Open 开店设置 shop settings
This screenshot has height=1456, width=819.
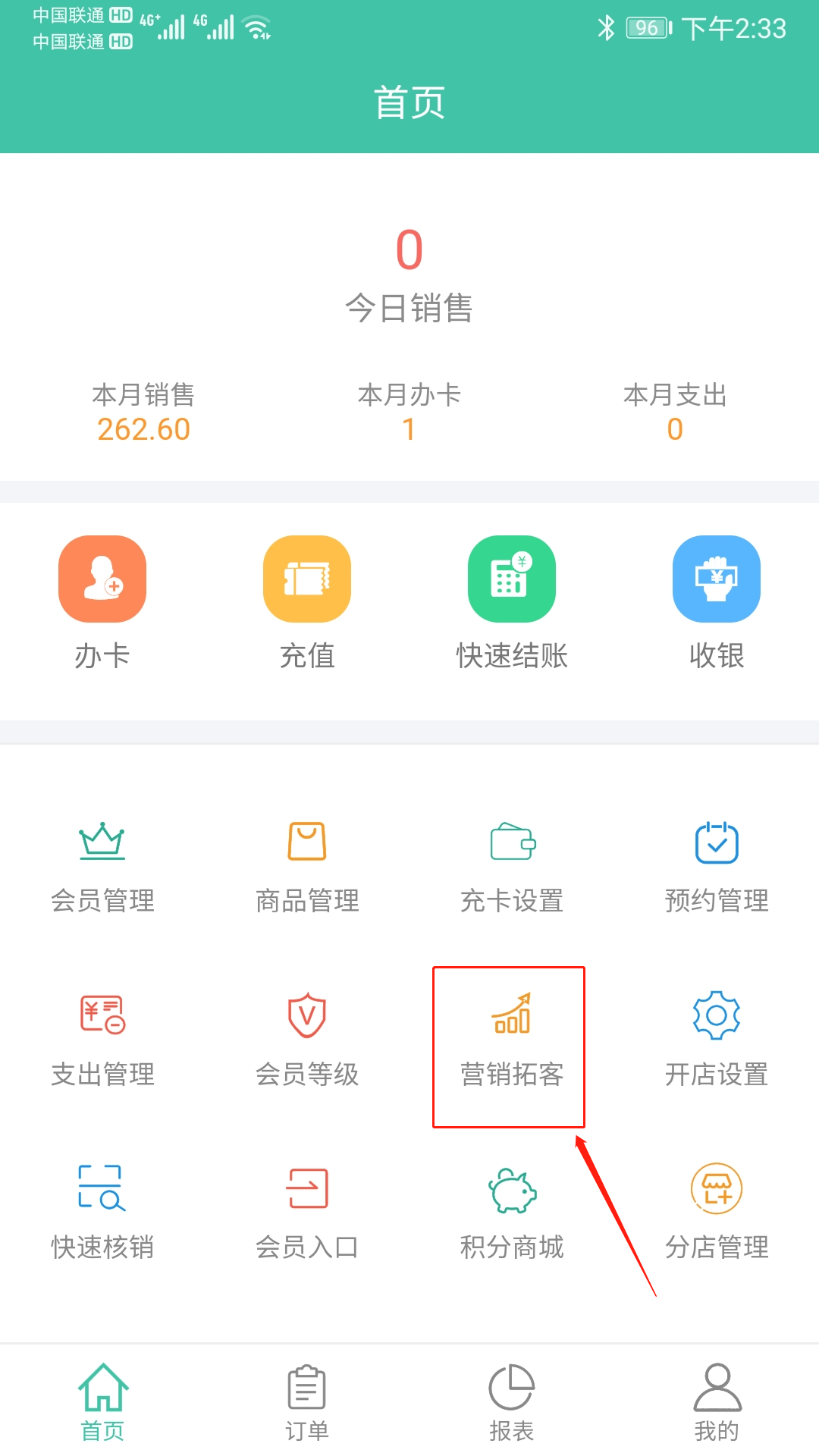coord(717,1040)
